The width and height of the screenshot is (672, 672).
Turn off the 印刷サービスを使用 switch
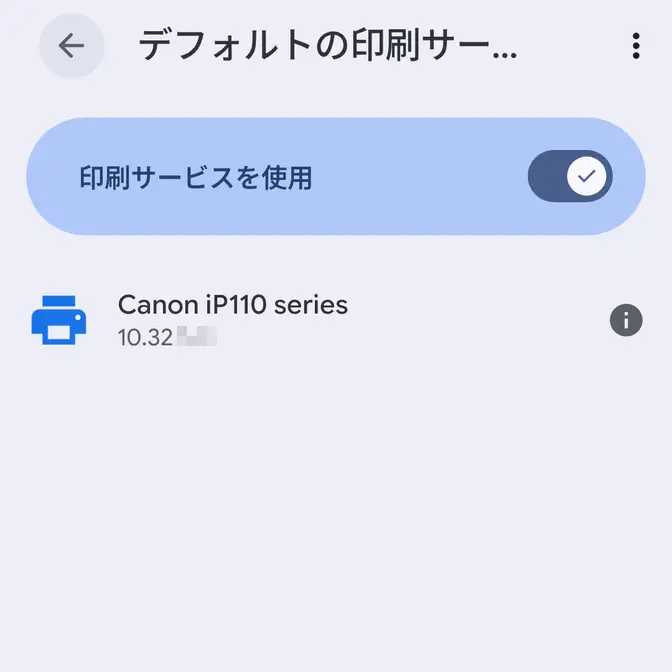click(x=570, y=177)
